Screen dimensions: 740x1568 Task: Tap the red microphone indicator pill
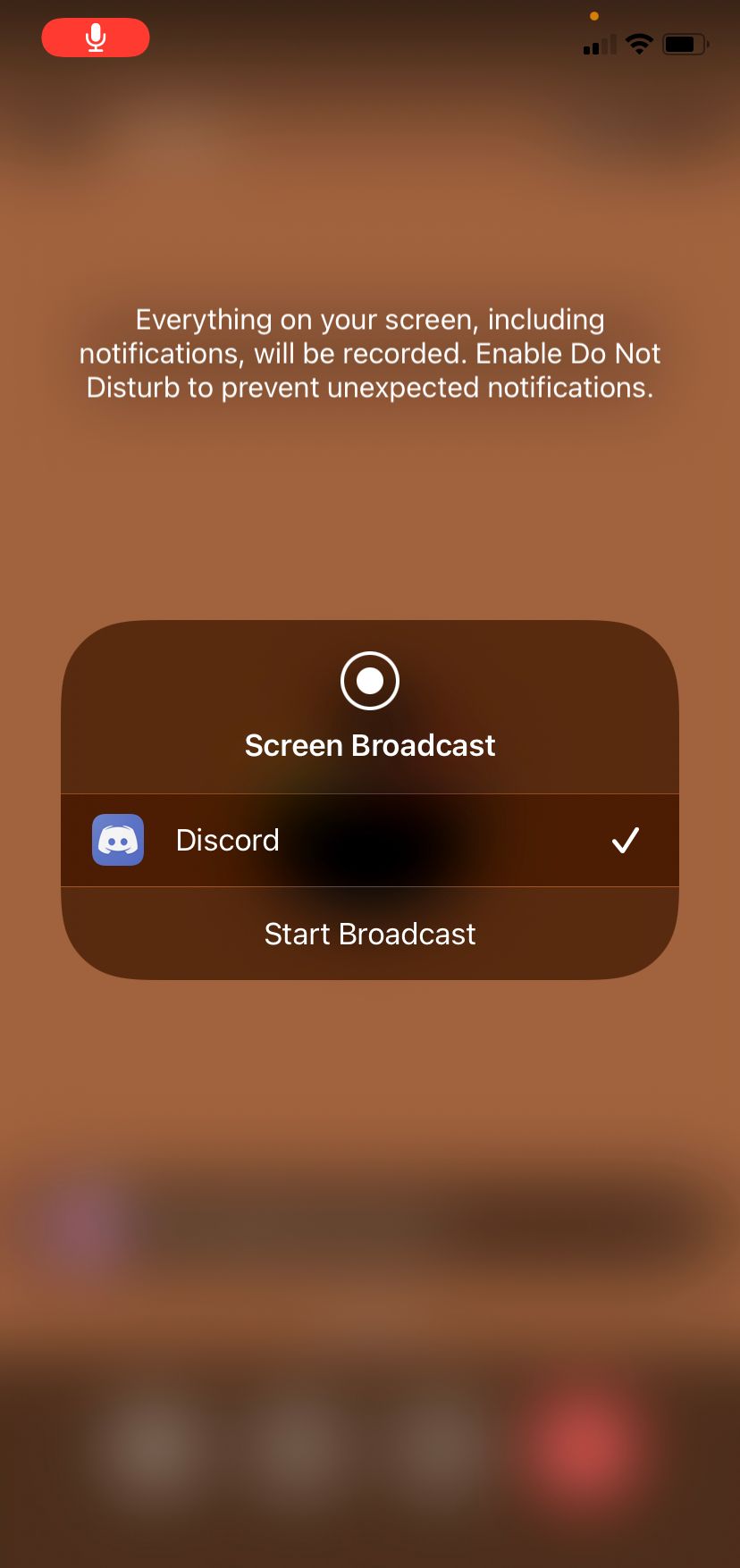click(x=96, y=38)
